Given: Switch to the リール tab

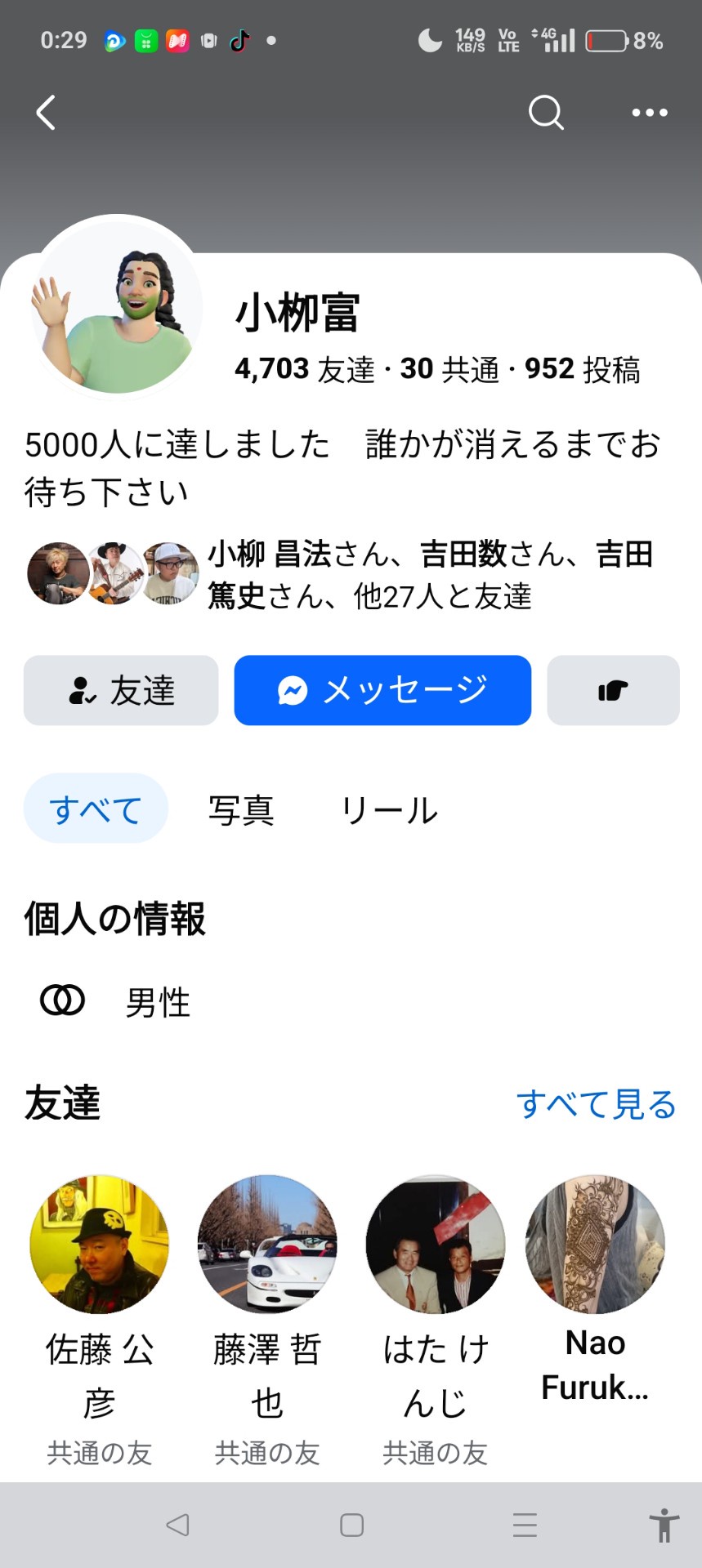Looking at the screenshot, I should point(389,810).
